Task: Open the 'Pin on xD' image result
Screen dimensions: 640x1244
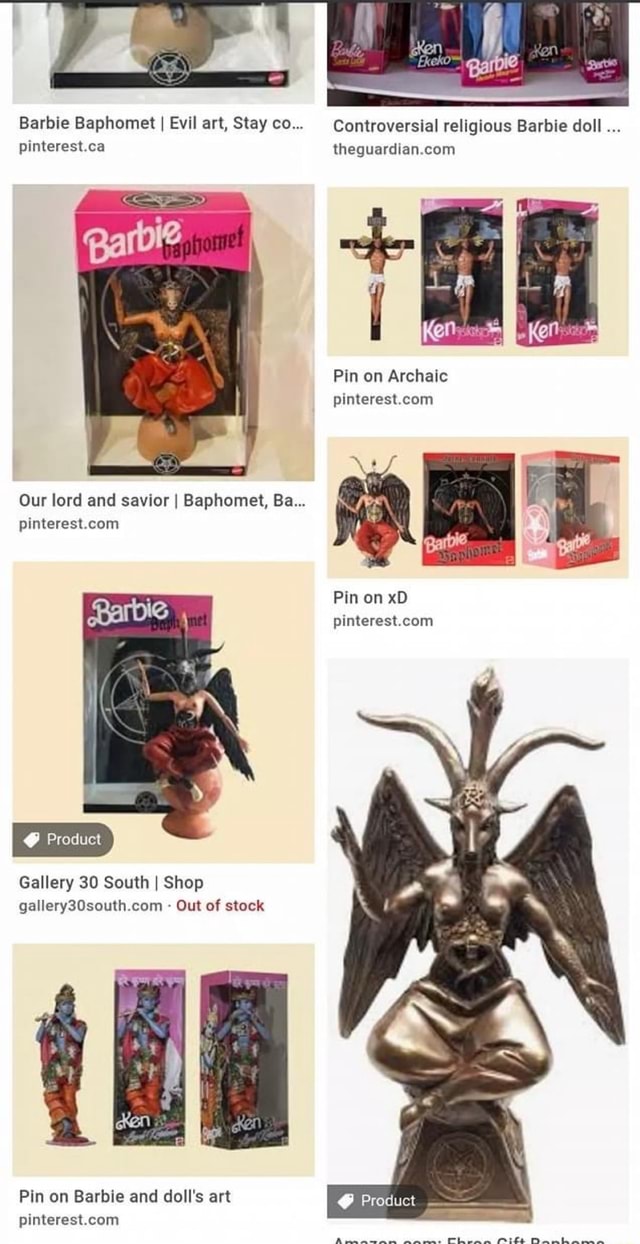Action: [478, 507]
